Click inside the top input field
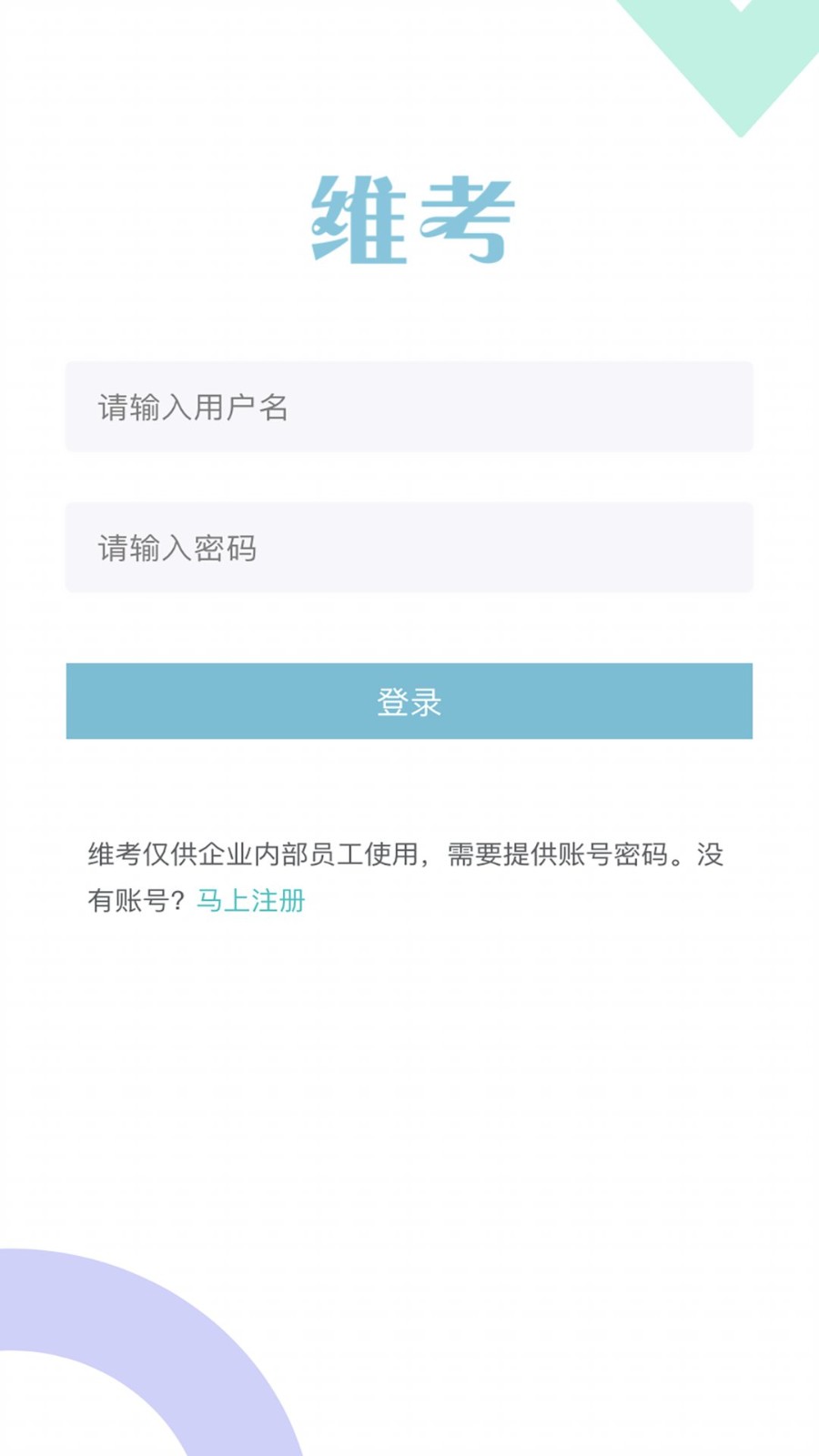 coord(409,407)
